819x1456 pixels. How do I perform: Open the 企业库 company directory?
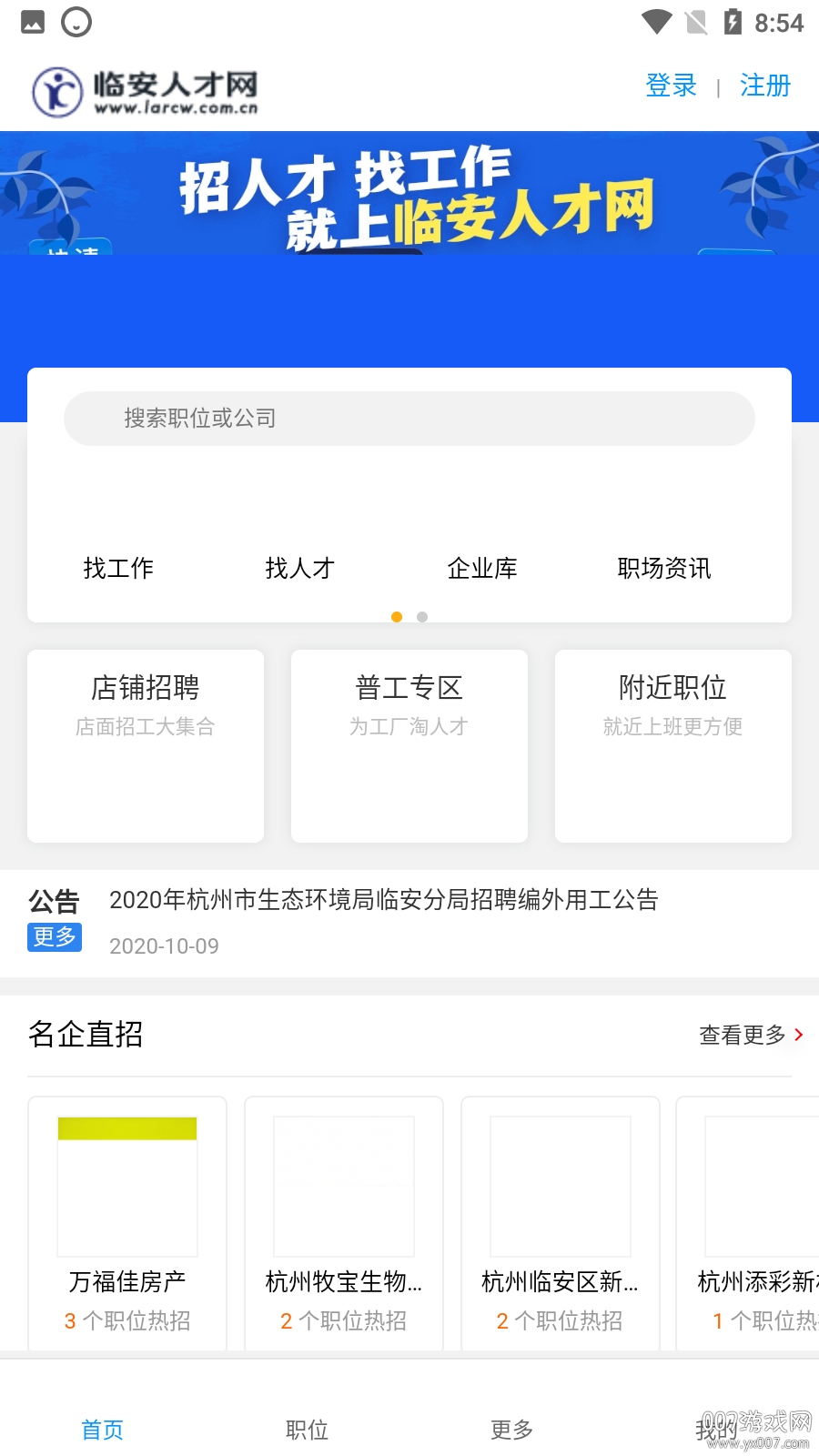(x=482, y=568)
